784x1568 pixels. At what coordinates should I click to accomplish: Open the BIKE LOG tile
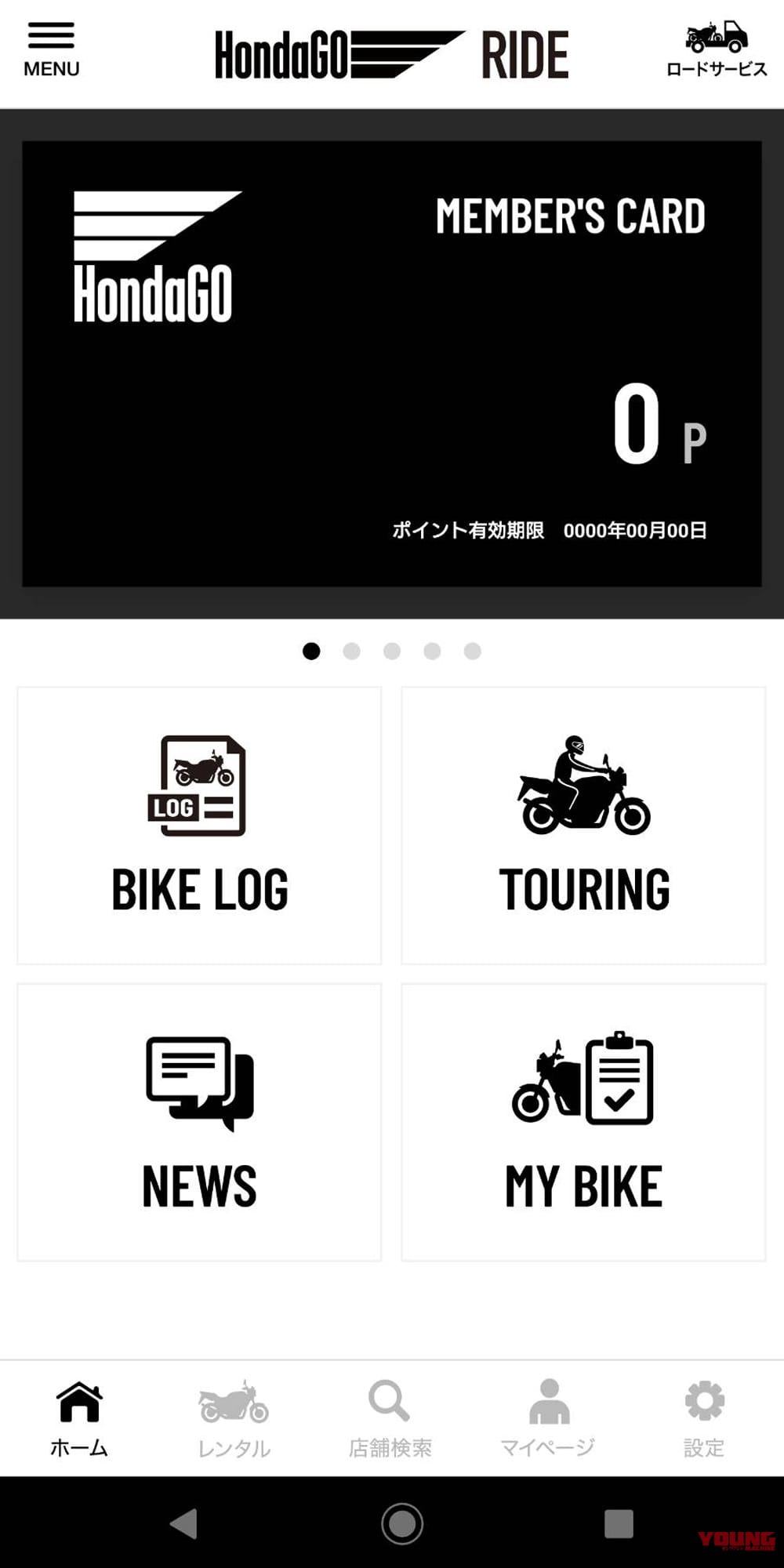[x=199, y=826]
